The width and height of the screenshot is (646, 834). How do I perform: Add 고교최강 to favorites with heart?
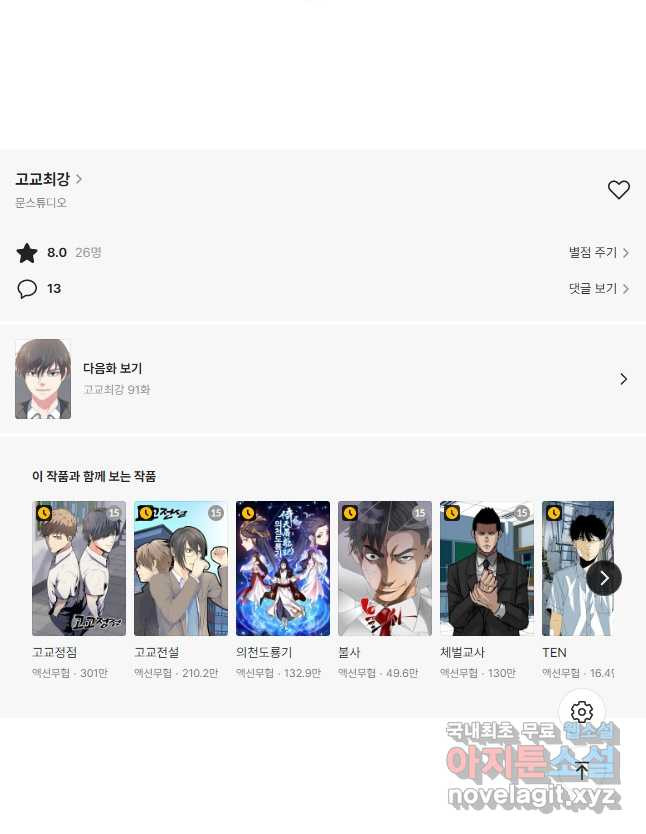tap(618, 190)
